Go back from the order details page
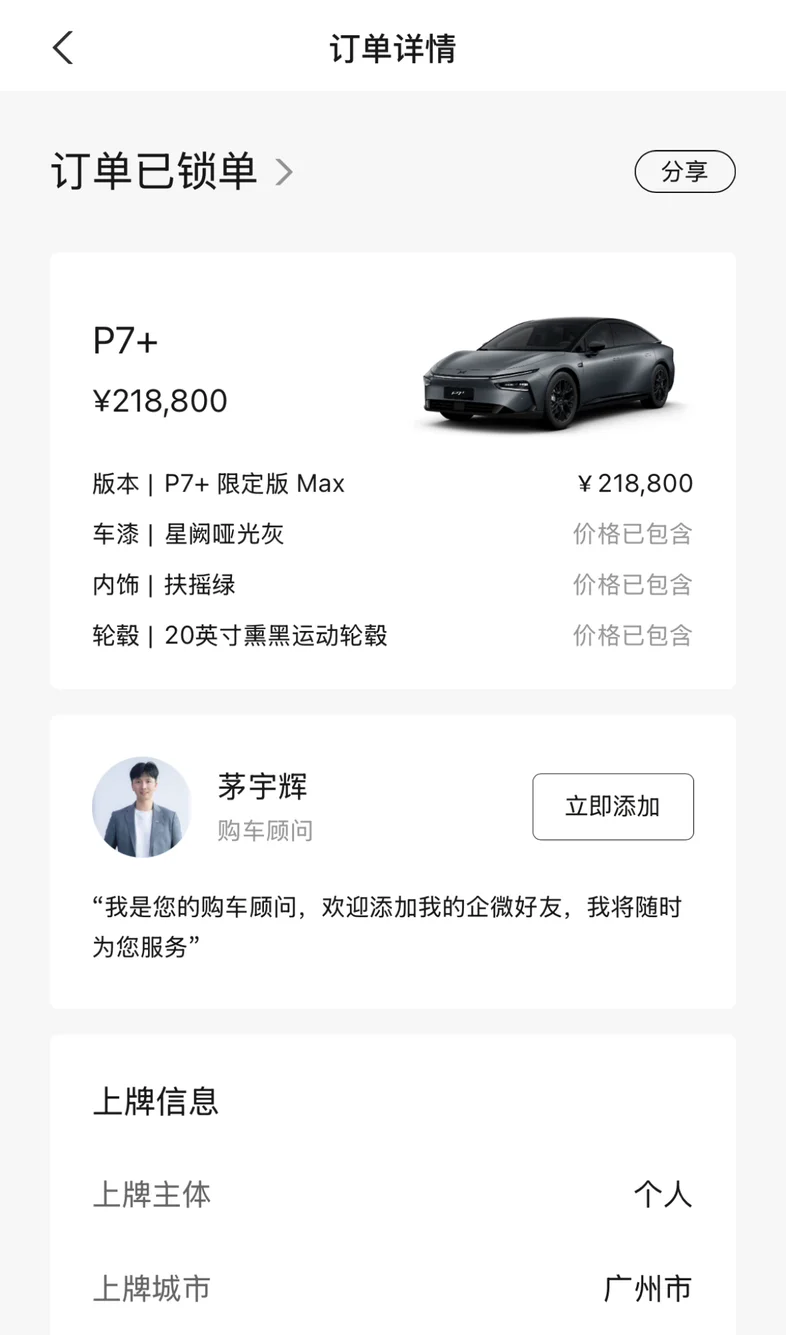786x1335 pixels. 63,47
